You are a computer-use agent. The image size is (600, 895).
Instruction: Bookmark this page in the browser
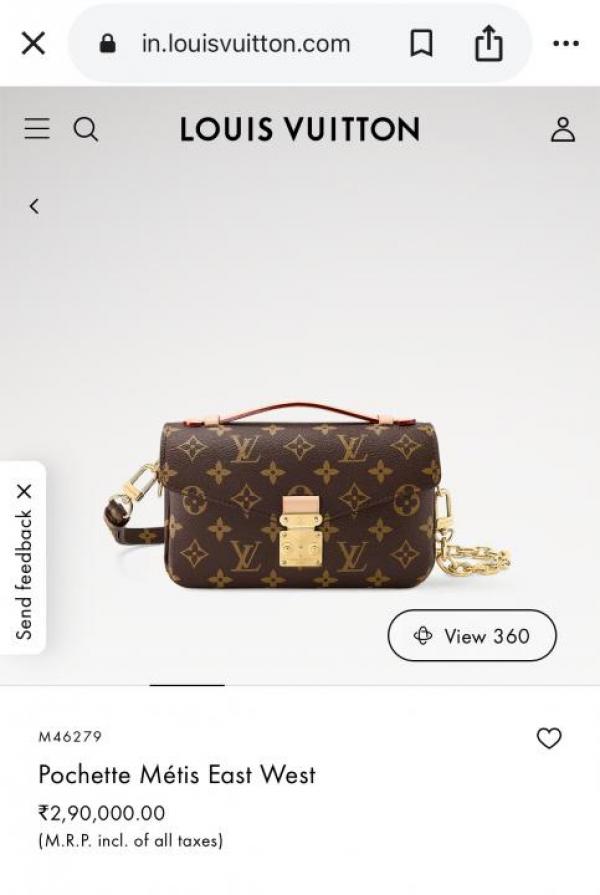click(422, 44)
